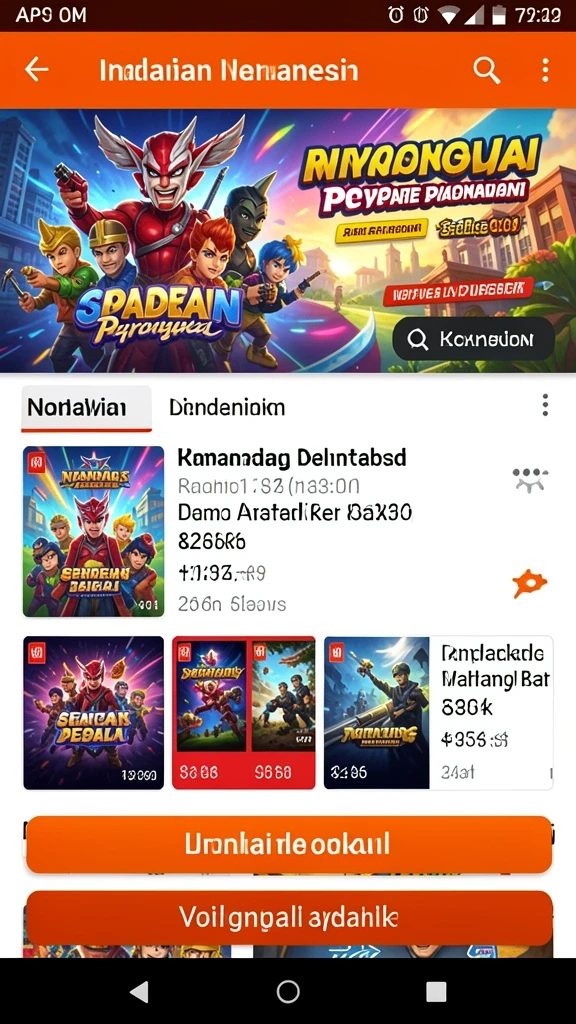
Task: Tap the Koxnsdon search button on banner
Action: coord(473,339)
